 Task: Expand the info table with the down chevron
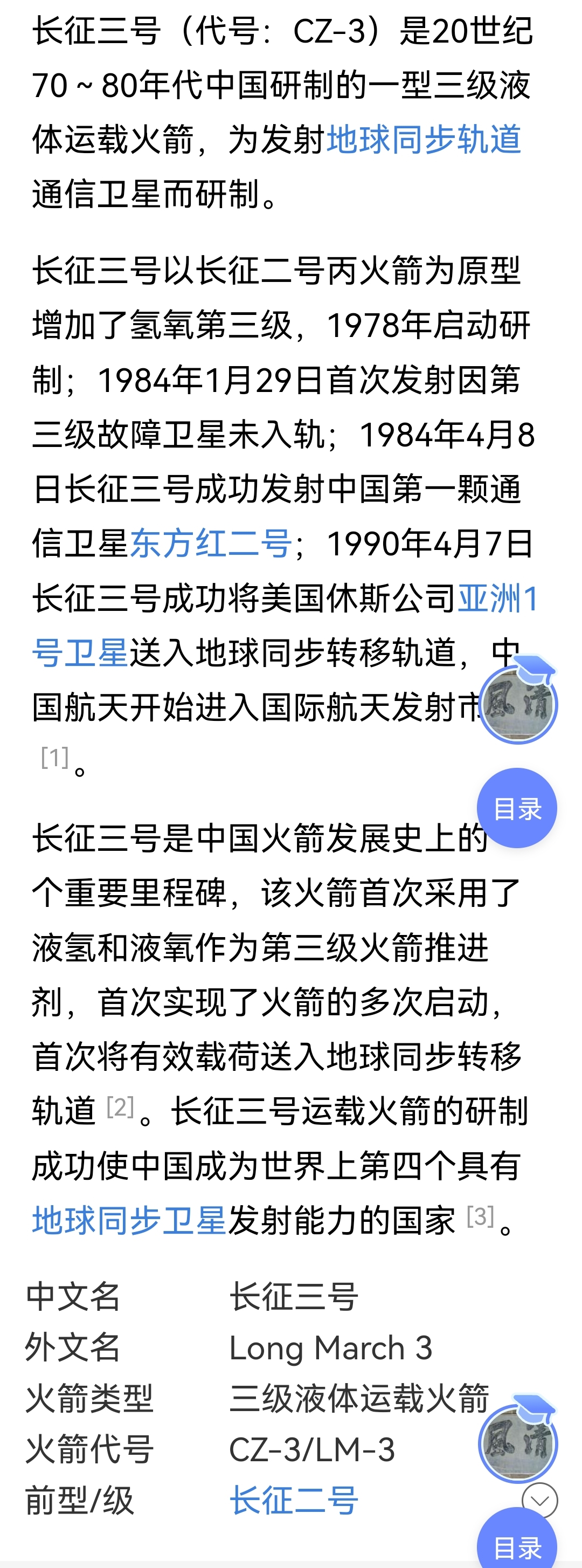539,1500
